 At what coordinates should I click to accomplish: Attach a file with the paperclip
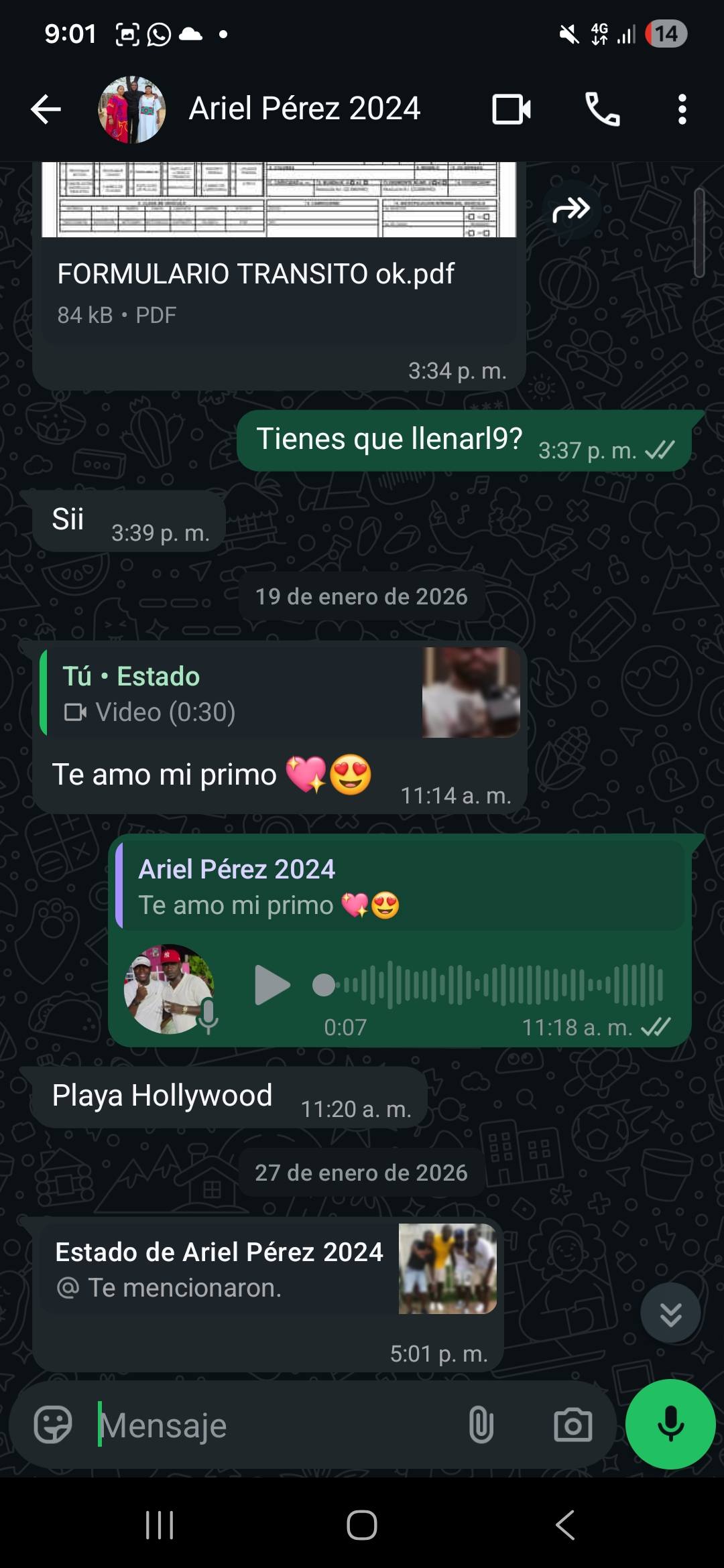pyautogui.click(x=481, y=1425)
